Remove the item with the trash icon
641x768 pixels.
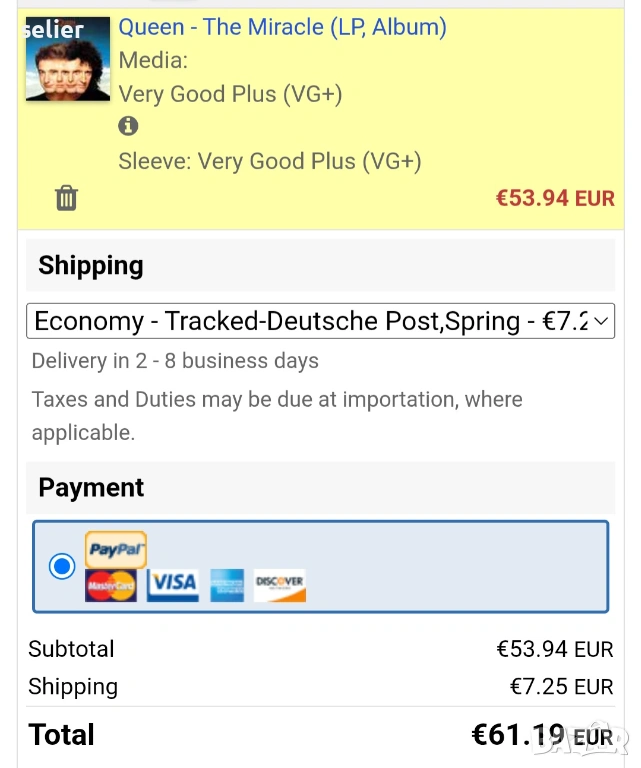coord(66,197)
